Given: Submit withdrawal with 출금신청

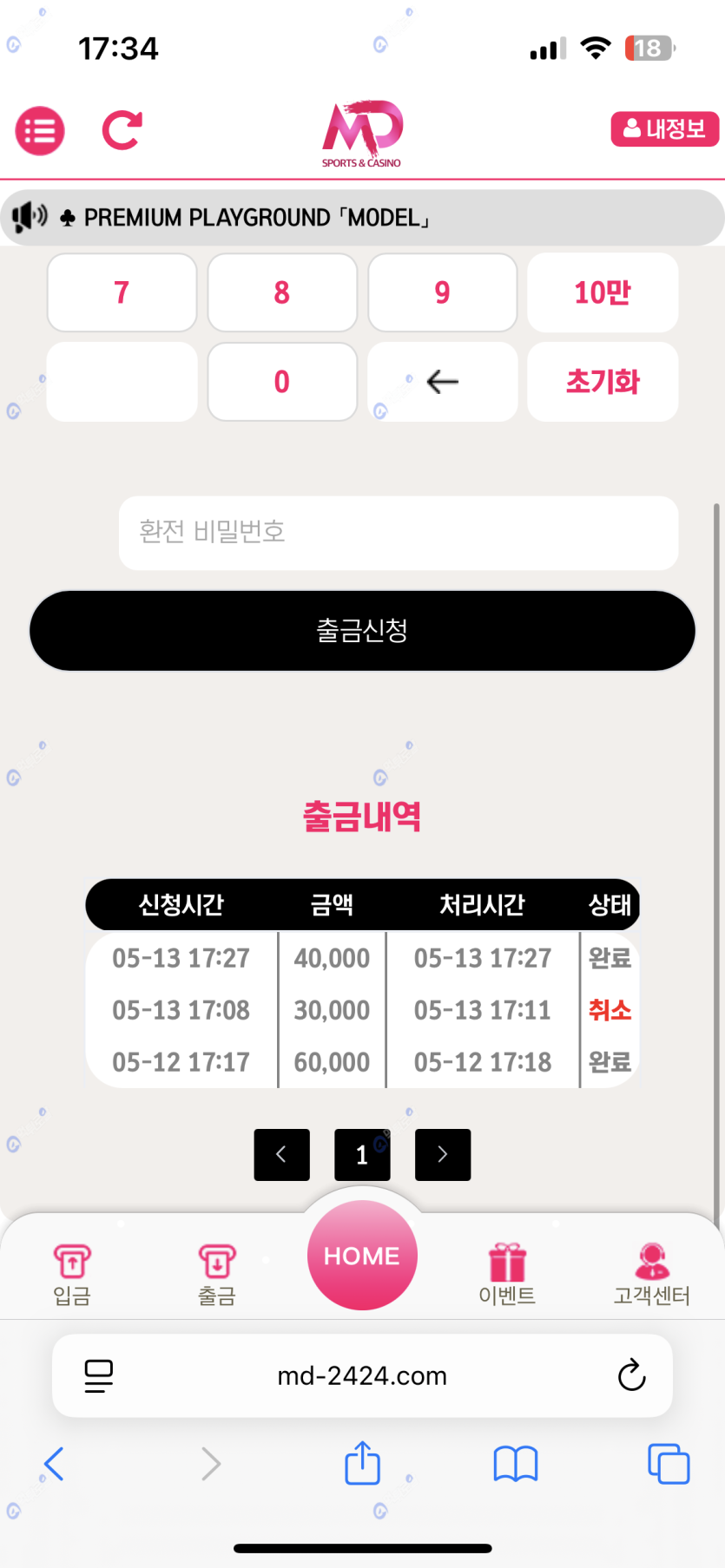Looking at the screenshot, I should pyautogui.click(x=362, y=631).
